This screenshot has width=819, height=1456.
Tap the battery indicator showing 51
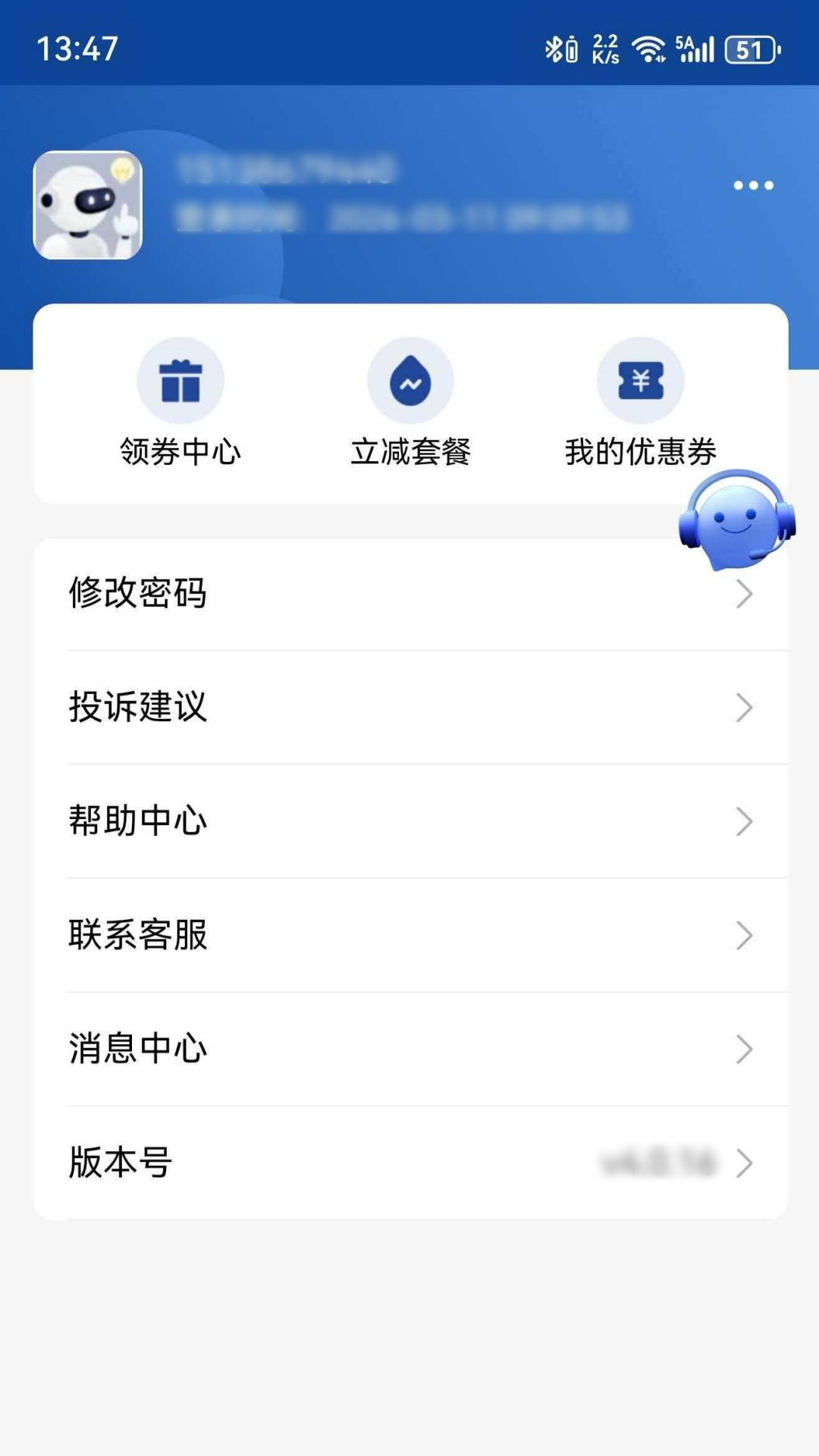pyautogui.click(x=750, y=50)
